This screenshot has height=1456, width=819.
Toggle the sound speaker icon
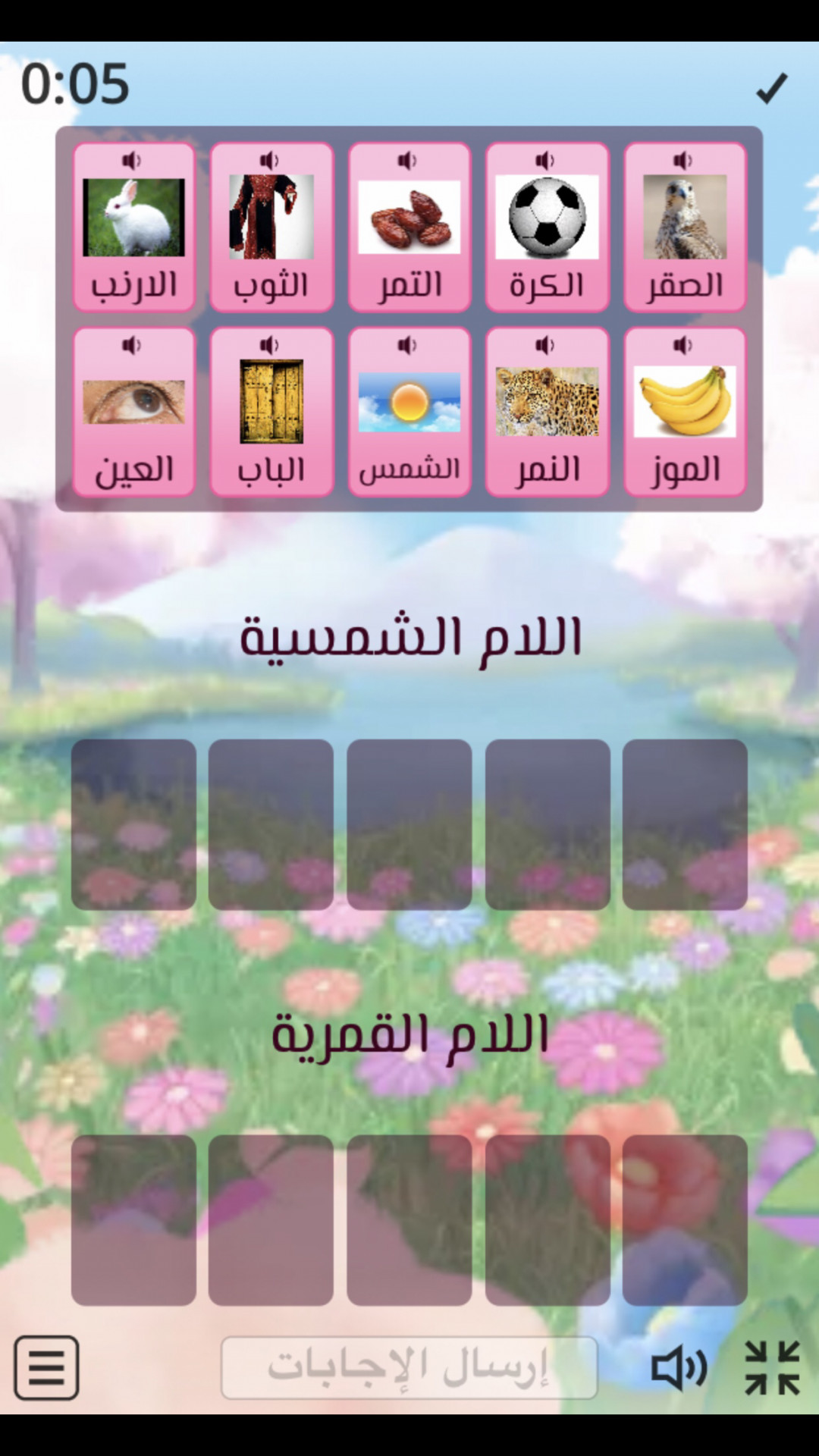coord(679,1368)
